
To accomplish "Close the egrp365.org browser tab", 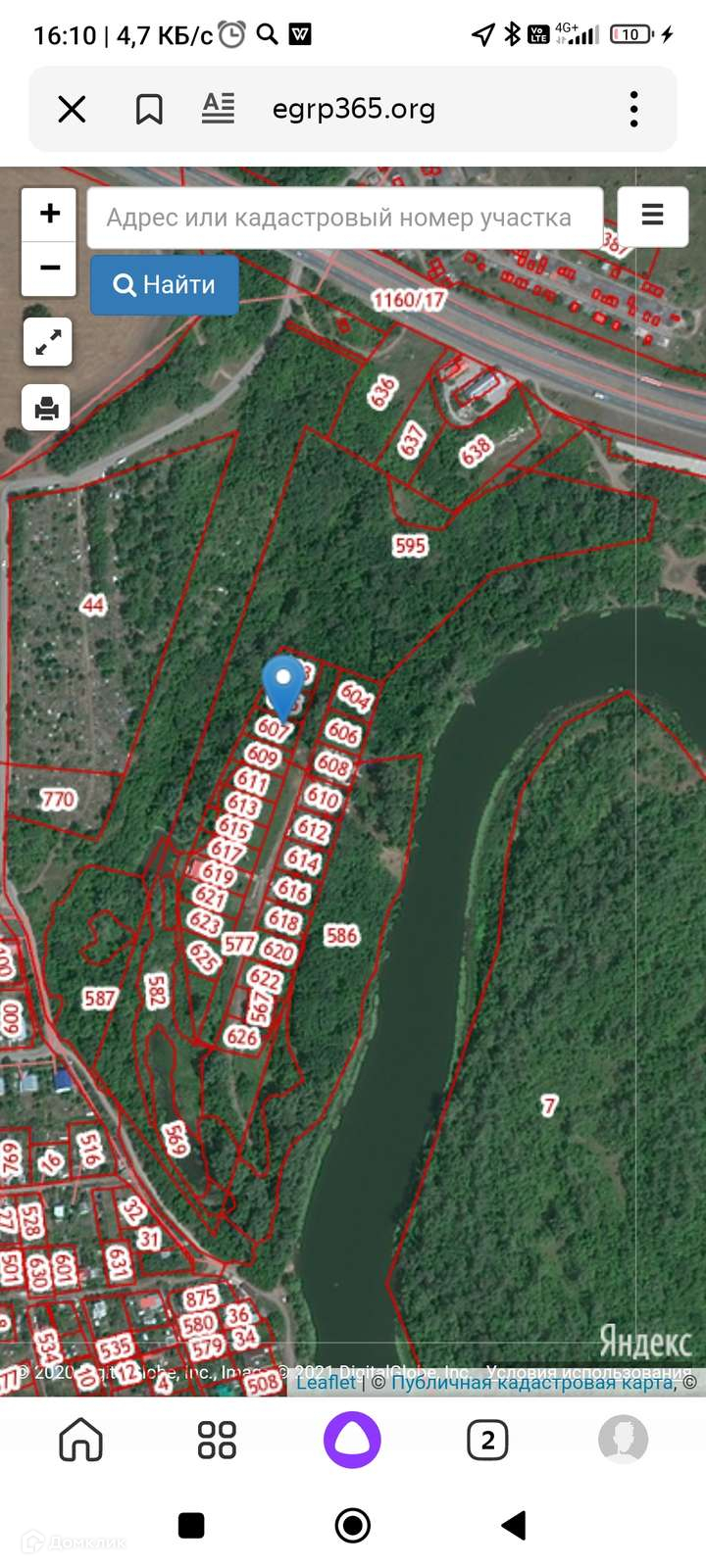I will [72, 109].
